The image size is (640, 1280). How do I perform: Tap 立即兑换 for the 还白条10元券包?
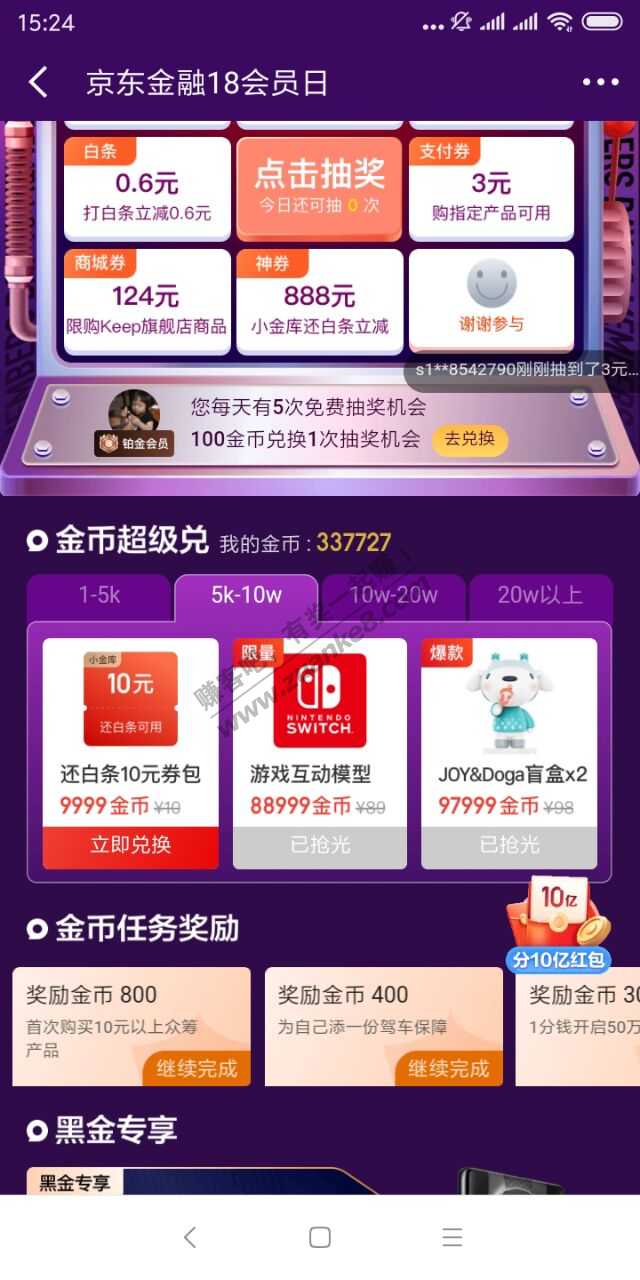click(x=130, y=845)
